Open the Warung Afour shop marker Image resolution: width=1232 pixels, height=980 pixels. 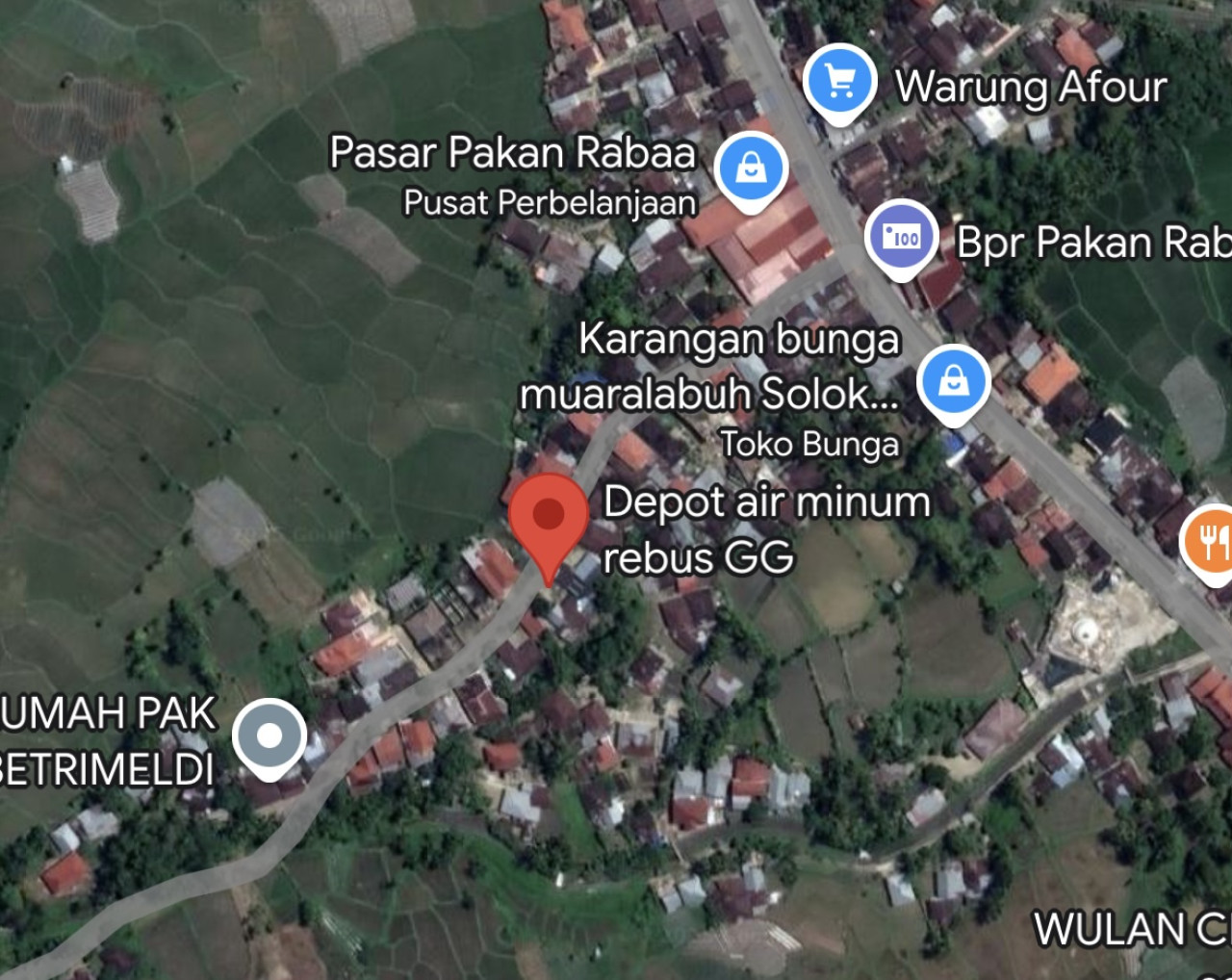click(x=840, y=83)
